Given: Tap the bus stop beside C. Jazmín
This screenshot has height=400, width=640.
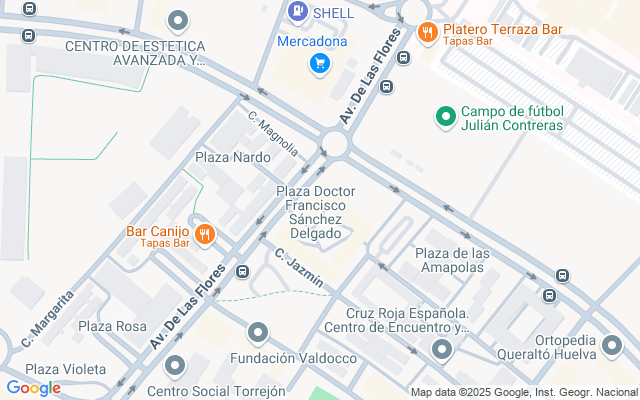Looking at the screenshot, I should pyautogui.click(x=242, y=272).
